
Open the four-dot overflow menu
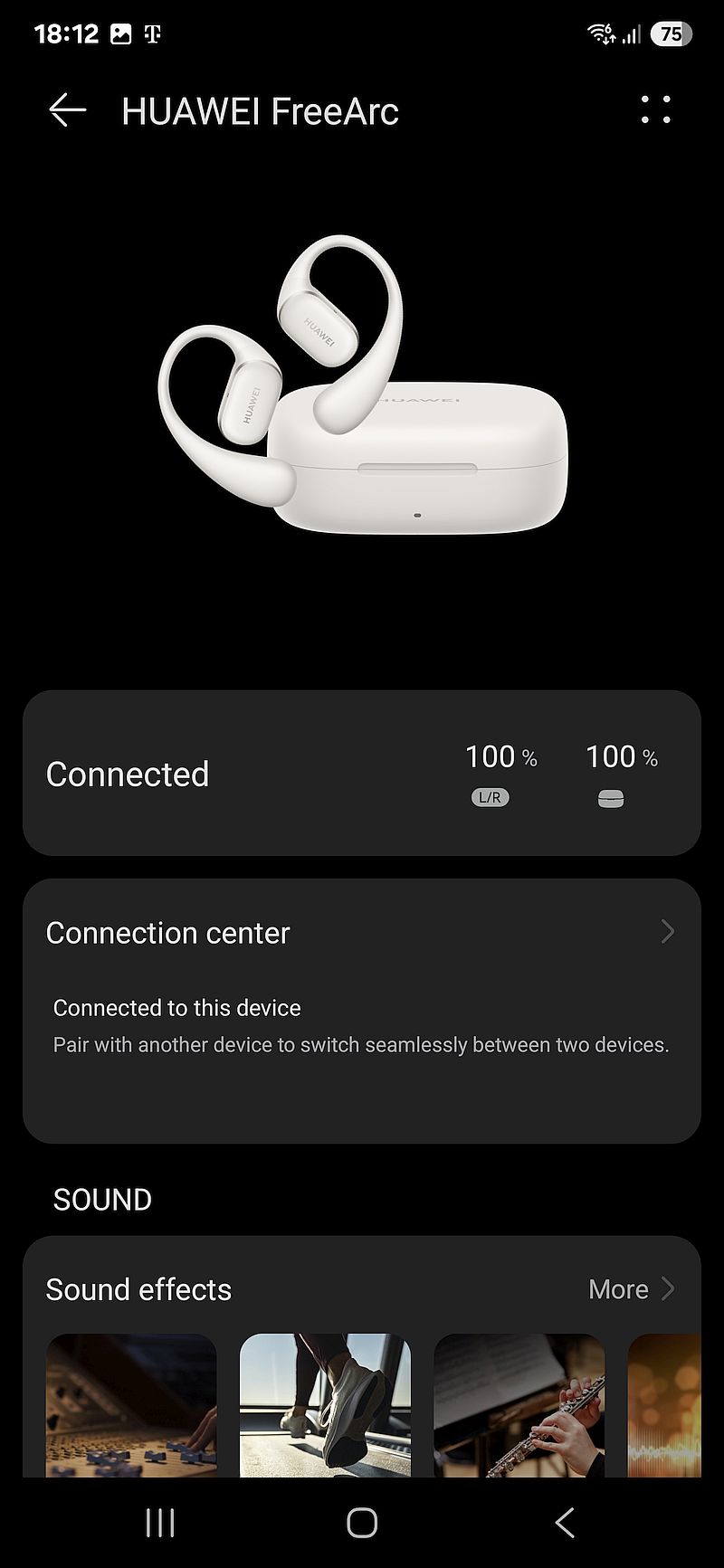[x=656, y=109]
